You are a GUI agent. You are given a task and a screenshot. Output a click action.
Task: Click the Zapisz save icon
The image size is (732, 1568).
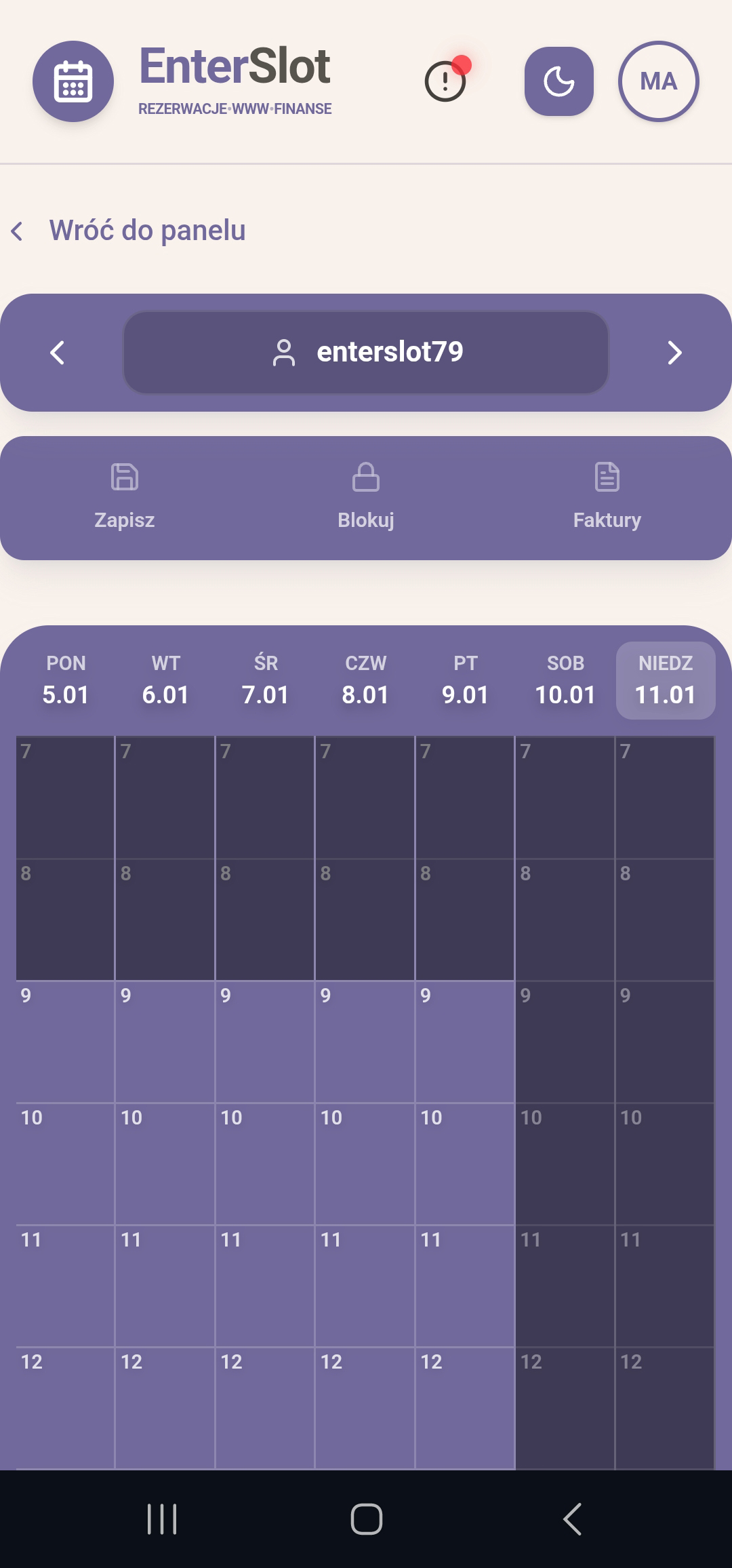pyautogui.click(x=123, y=477)
